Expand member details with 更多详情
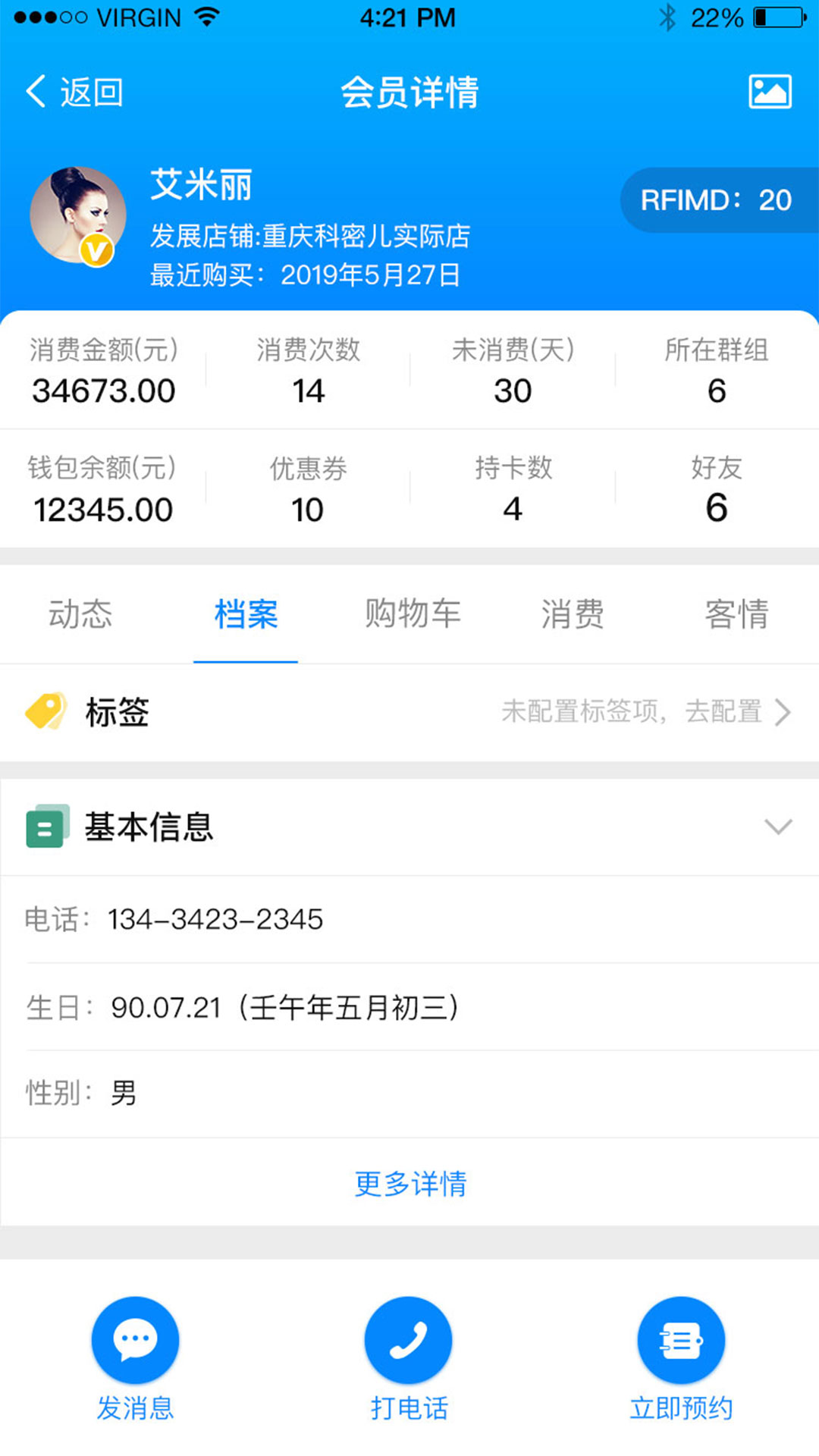819x1456 pixels. (x=409, y=1184)
